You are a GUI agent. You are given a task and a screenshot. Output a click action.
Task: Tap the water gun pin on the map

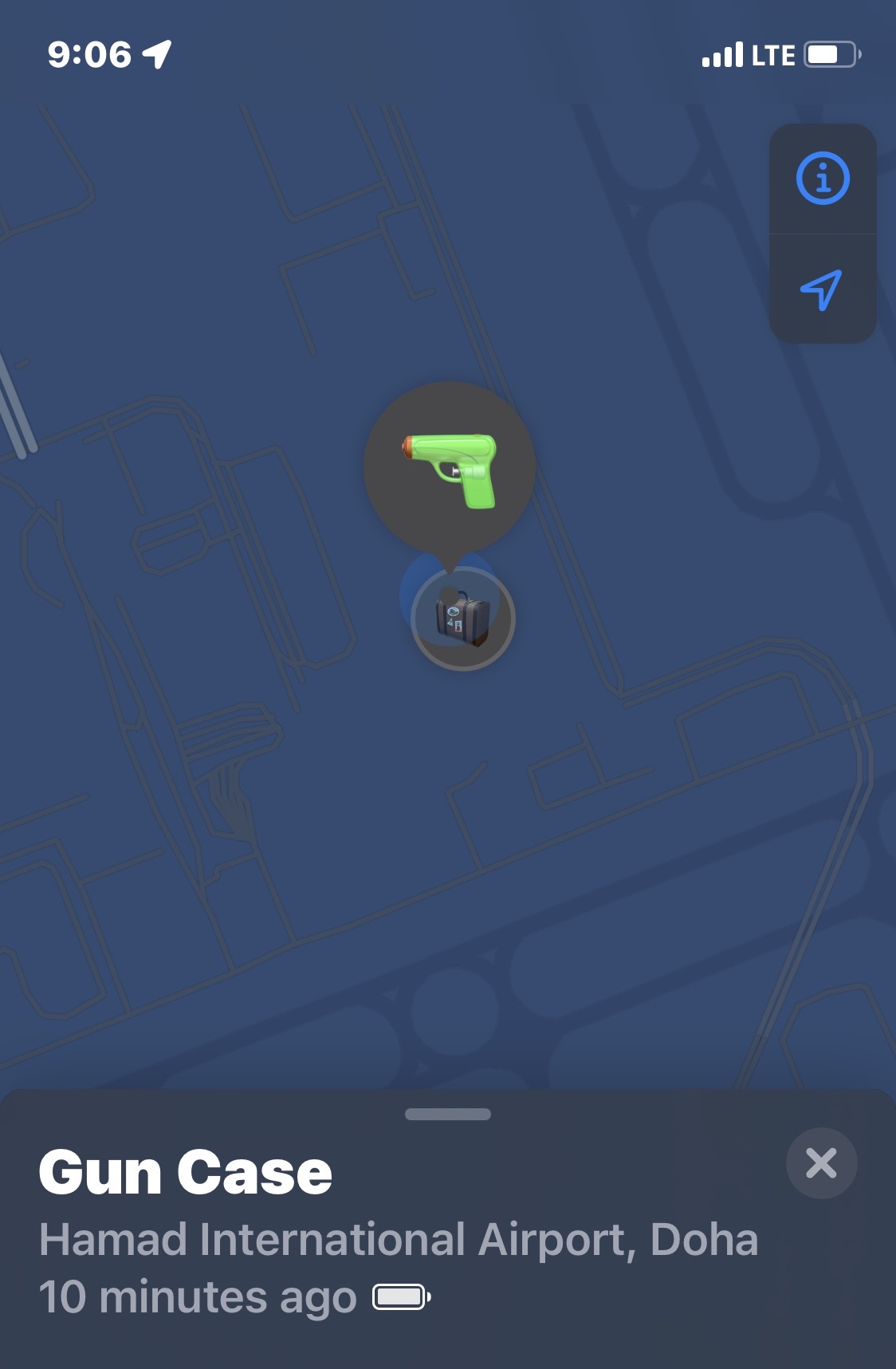coord(450,469)
